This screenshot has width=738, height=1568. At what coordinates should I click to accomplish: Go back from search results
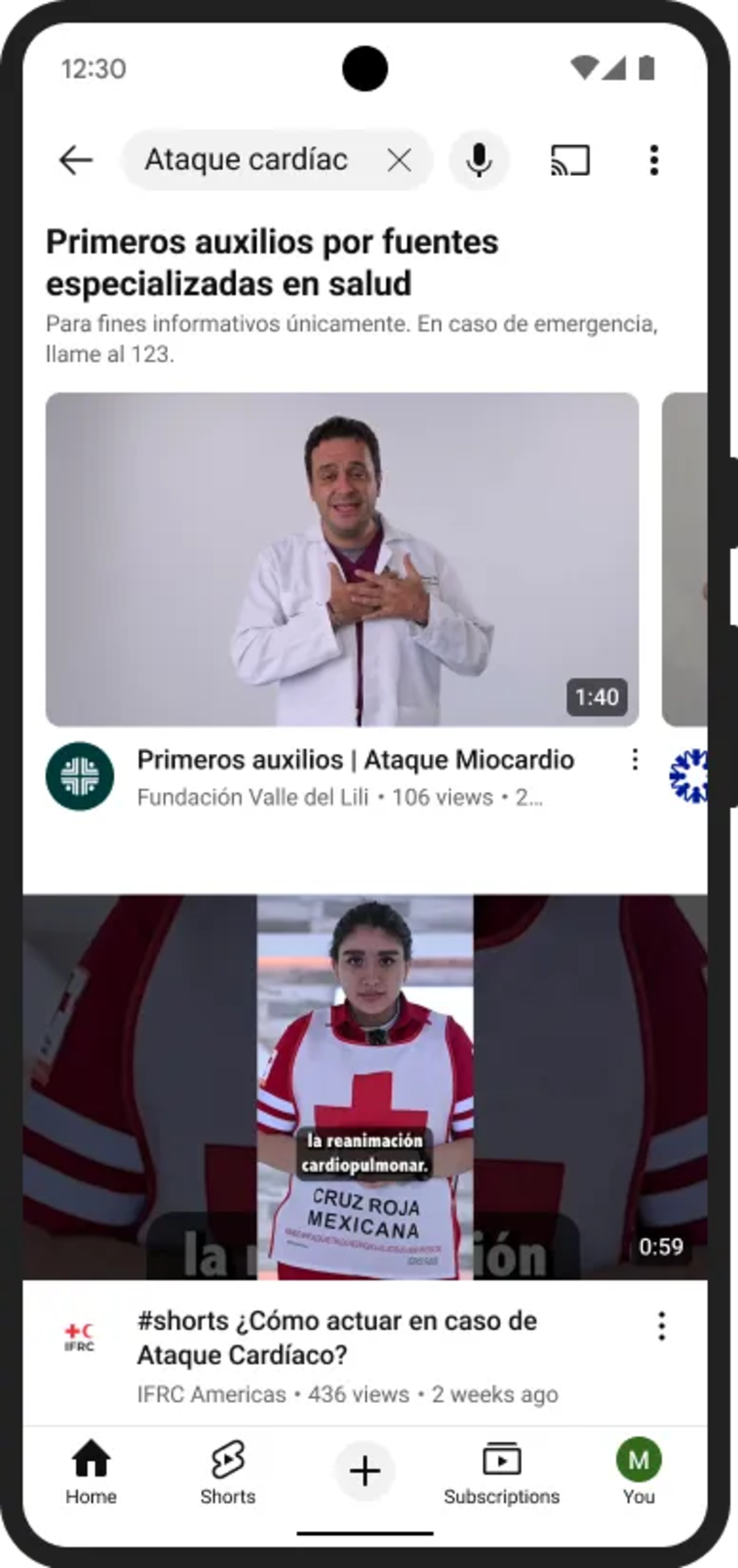click(76, 160)
